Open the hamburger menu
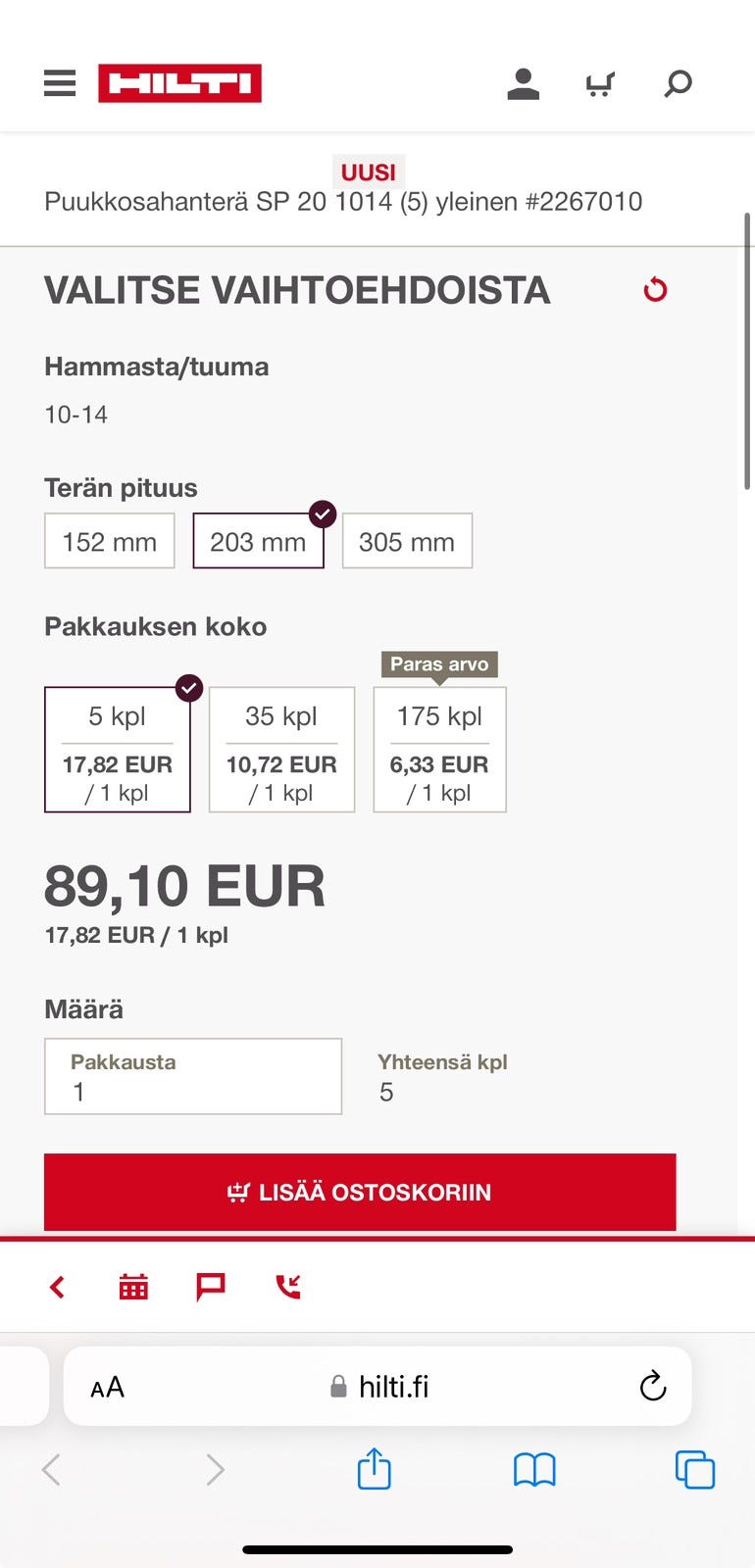The width and height of the screenshot is (755, 1568). tap(60, 83)
